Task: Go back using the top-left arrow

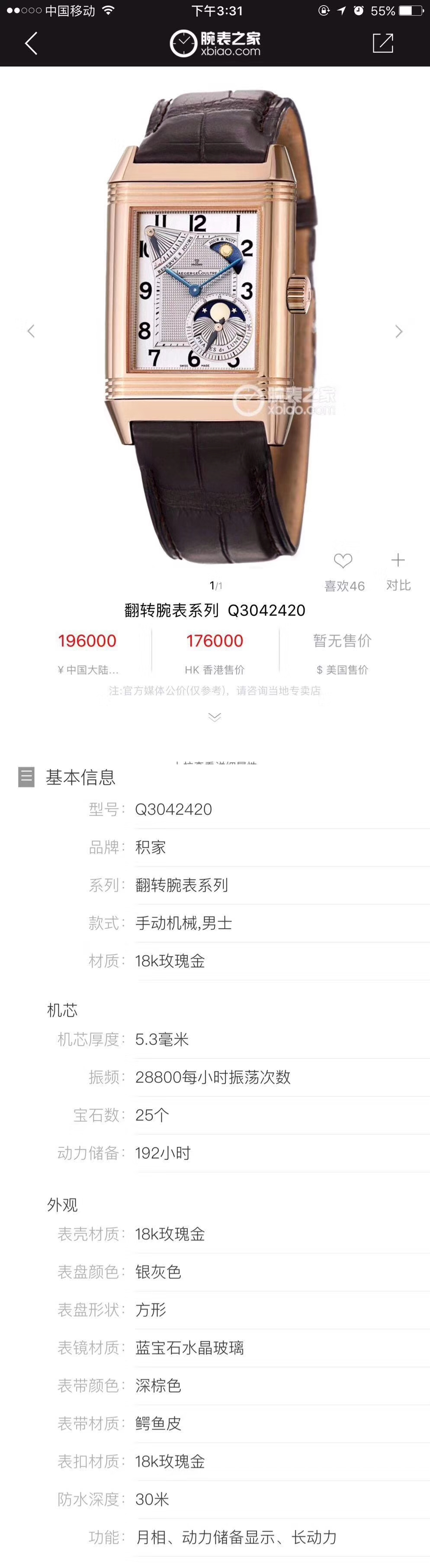Action: [31, 43]
